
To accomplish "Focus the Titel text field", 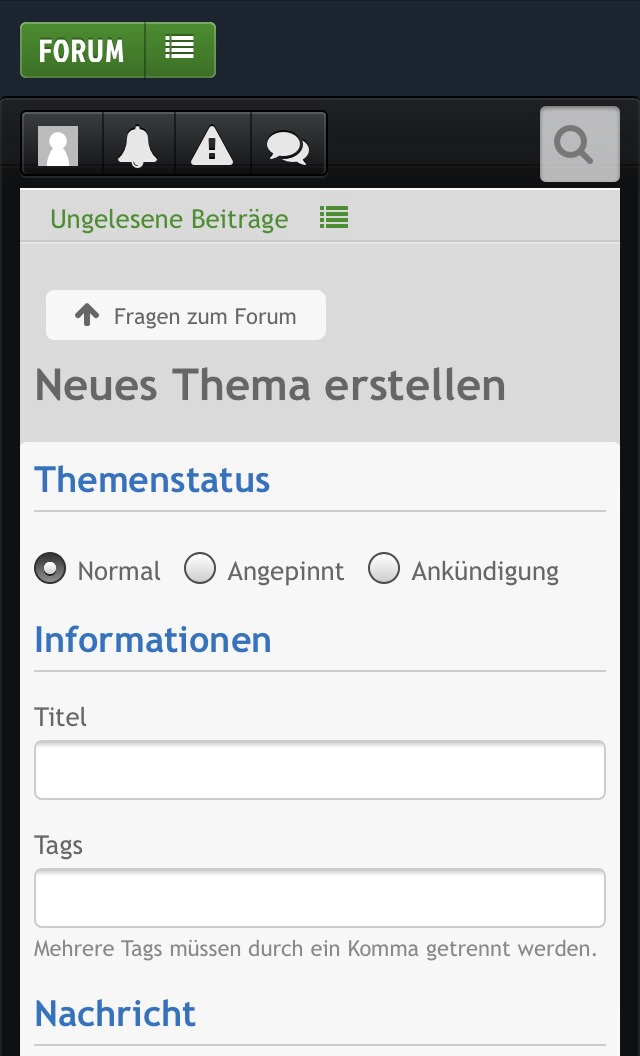I will tap(320, 770).
